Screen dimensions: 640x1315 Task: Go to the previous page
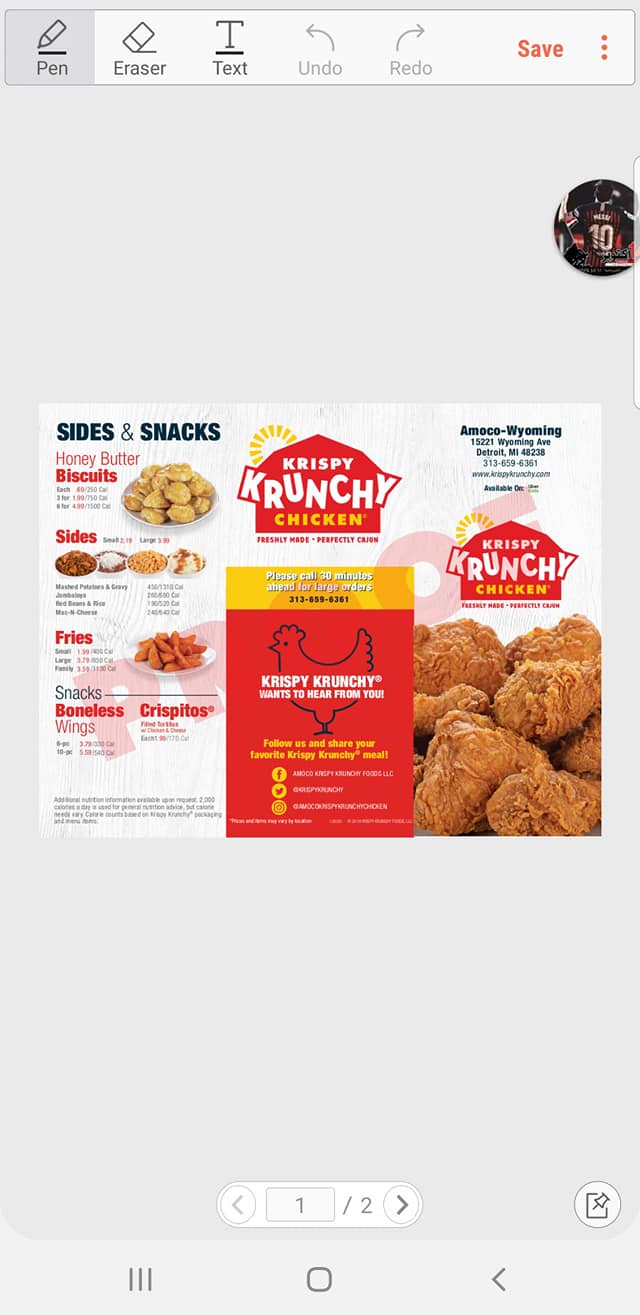pos(237,1205)
